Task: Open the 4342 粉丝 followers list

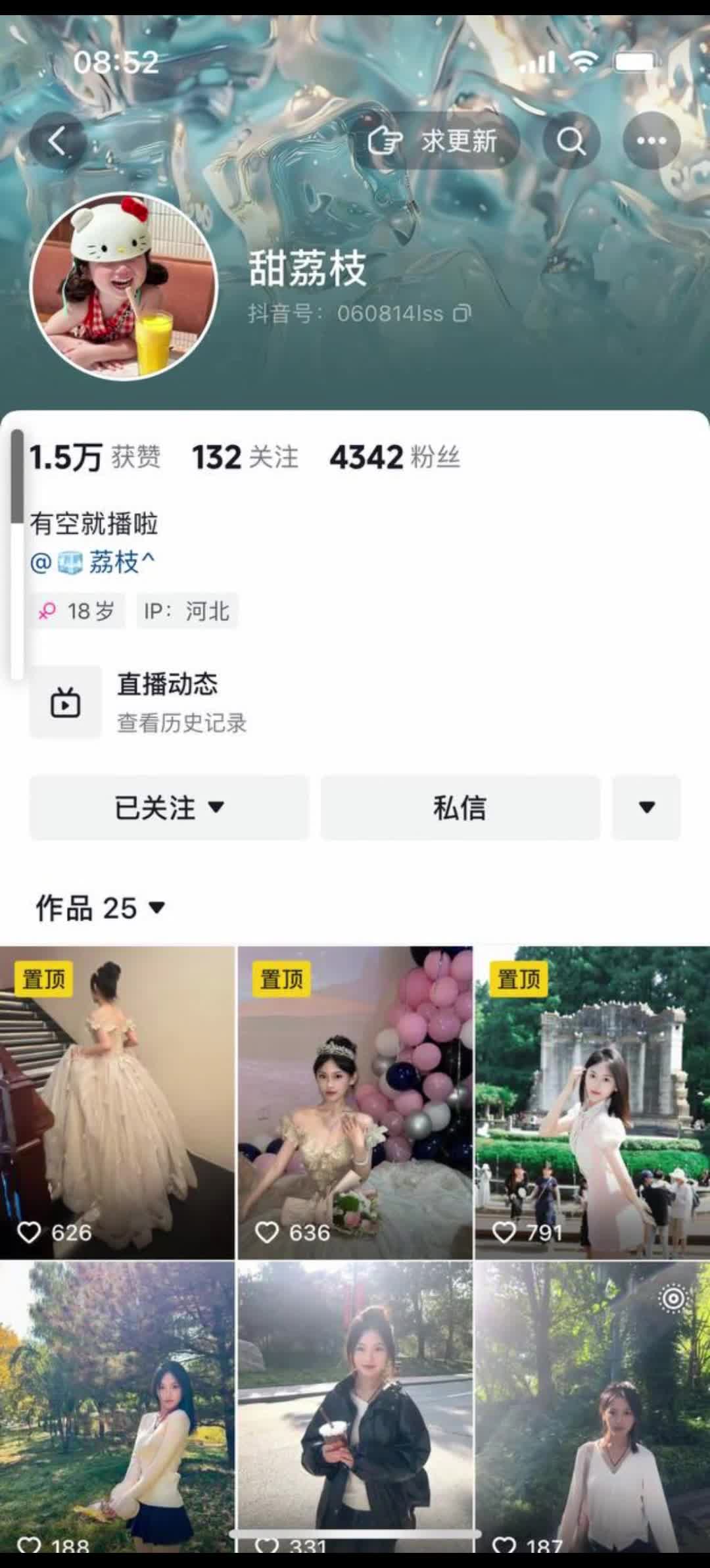Action: coord(394,457)
